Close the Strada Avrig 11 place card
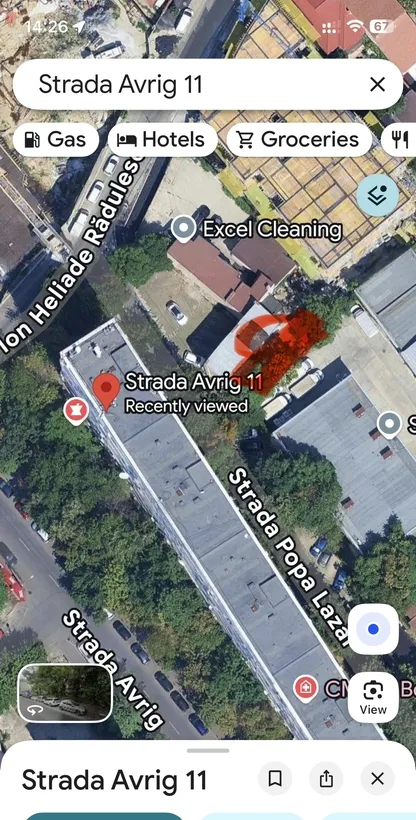Image resolution: width=416 pixels, height=820 pixels. coord(377,779)
